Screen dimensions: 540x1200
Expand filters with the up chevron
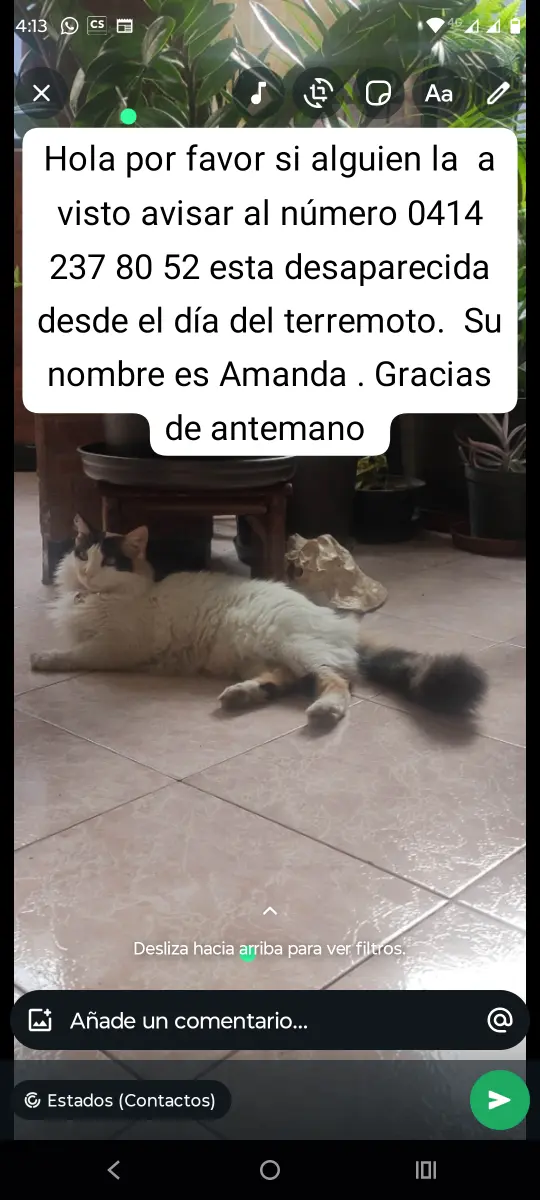pyautogui.click(x=269, y=910)
